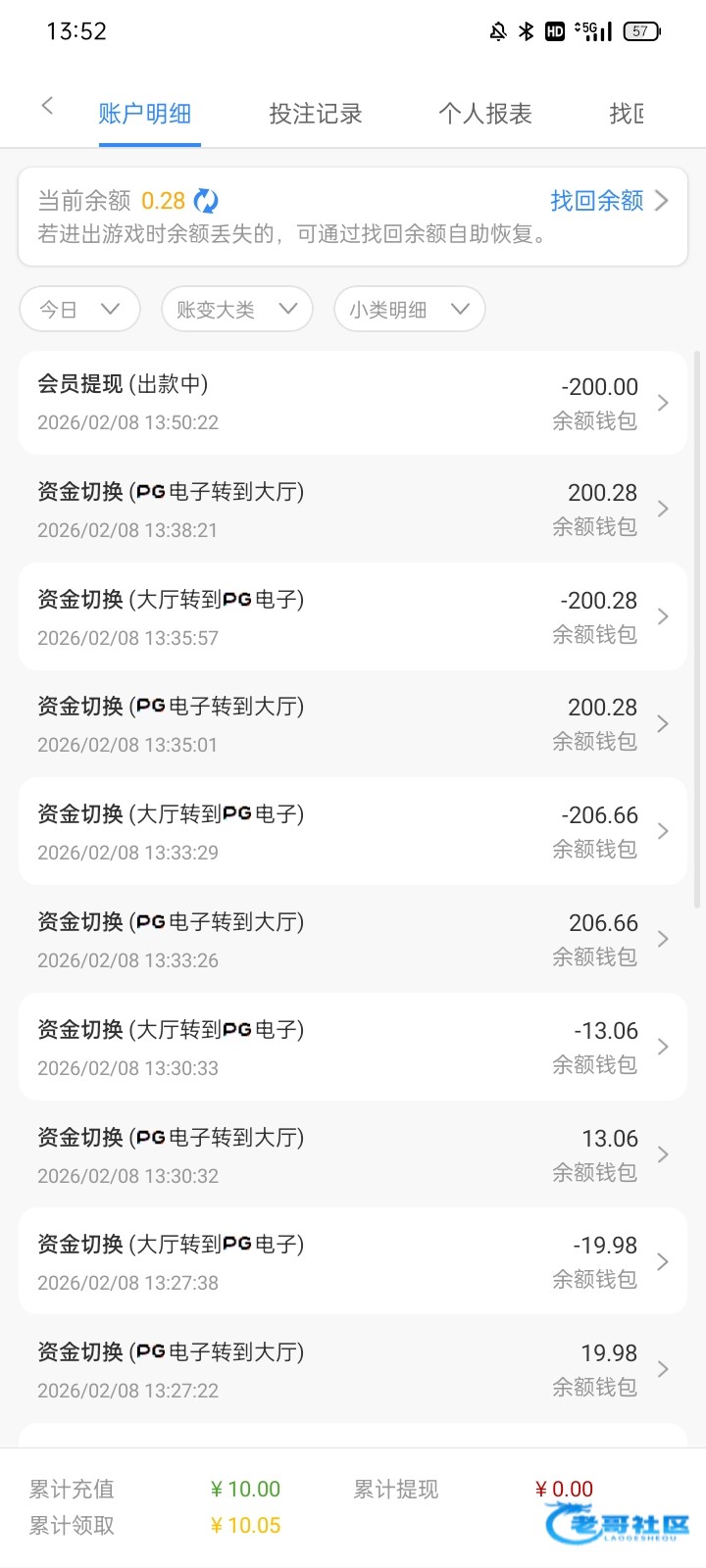Switch to the 投注记录 tab
The width and height of the screenshot is (706, 1568).
pos(316,114)
